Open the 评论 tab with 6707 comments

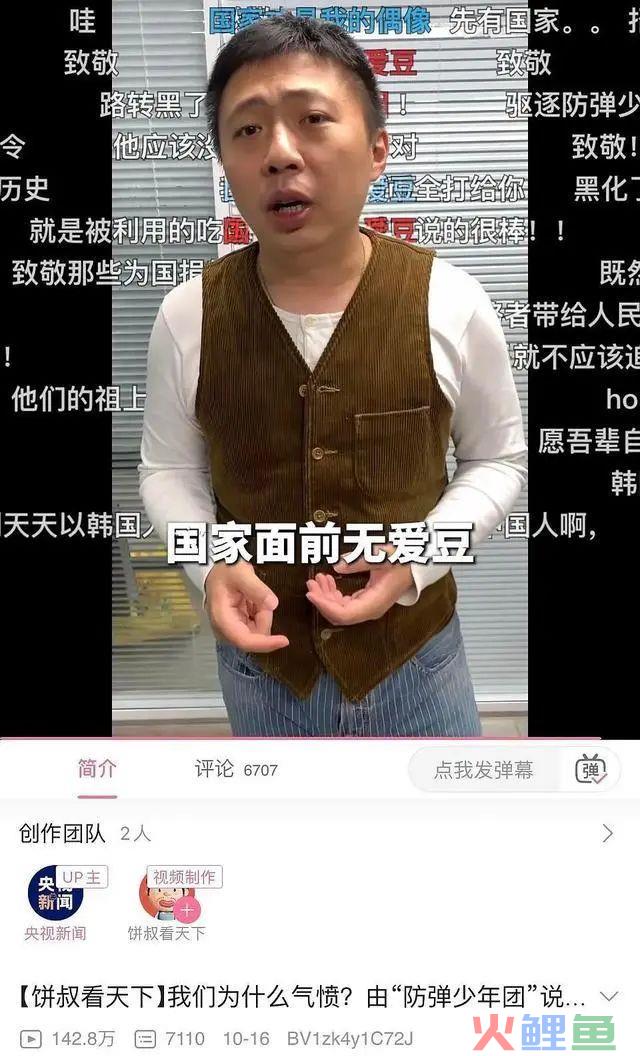click(235, 769)
